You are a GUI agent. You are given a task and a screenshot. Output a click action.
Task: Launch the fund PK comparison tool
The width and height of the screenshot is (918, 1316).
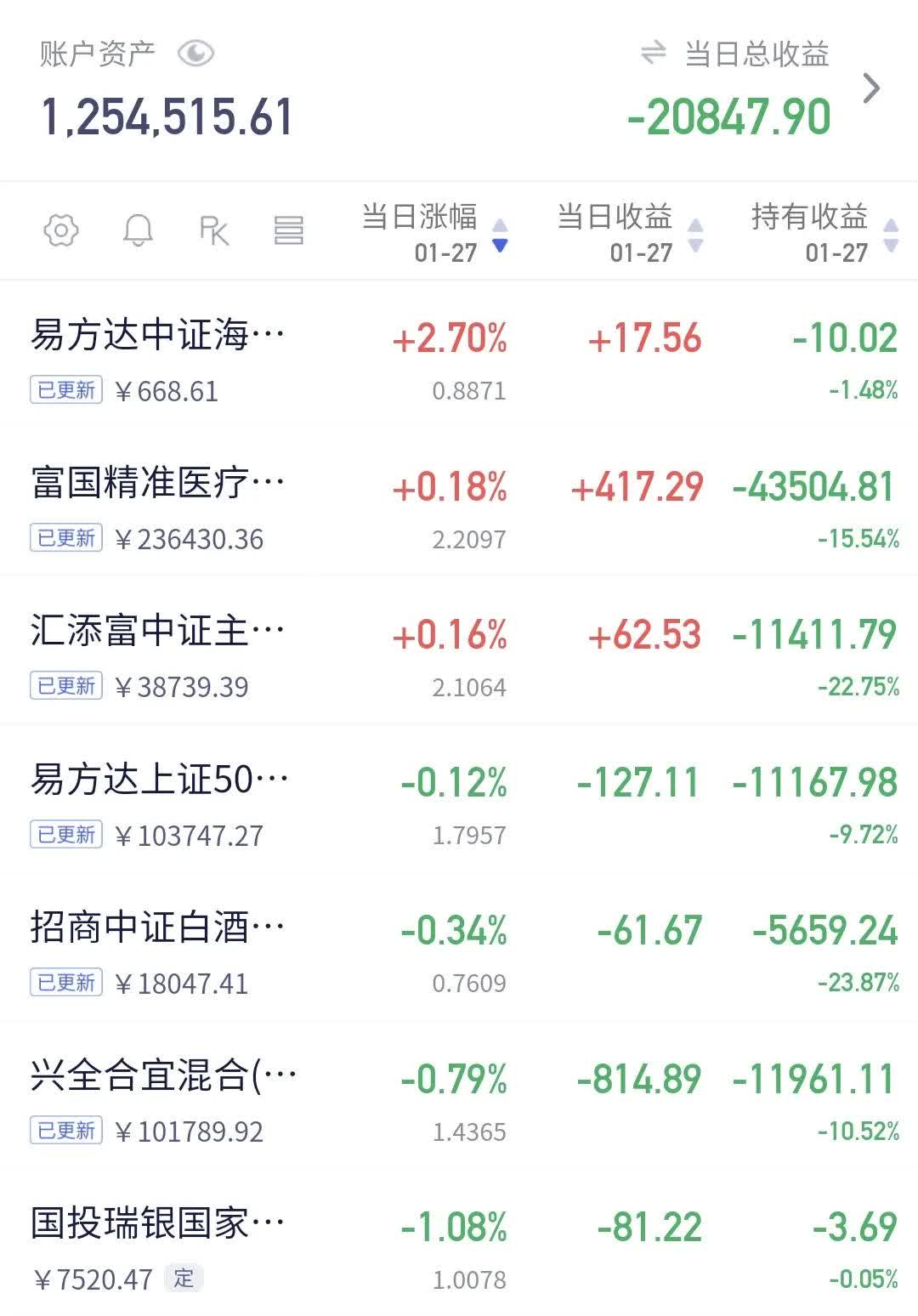[x=214, y=230]
